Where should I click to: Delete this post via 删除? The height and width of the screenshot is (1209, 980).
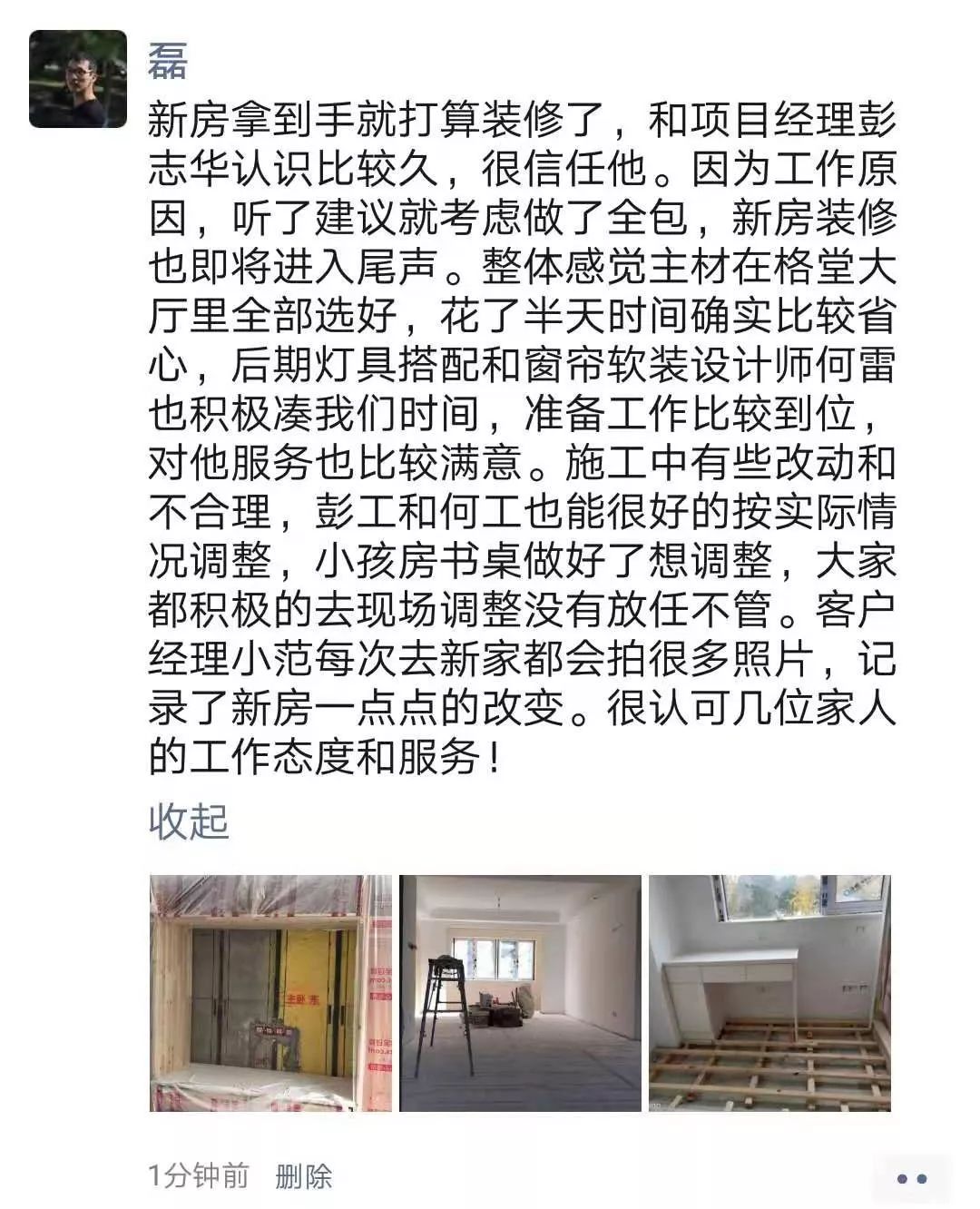(x=304, y=1176)
